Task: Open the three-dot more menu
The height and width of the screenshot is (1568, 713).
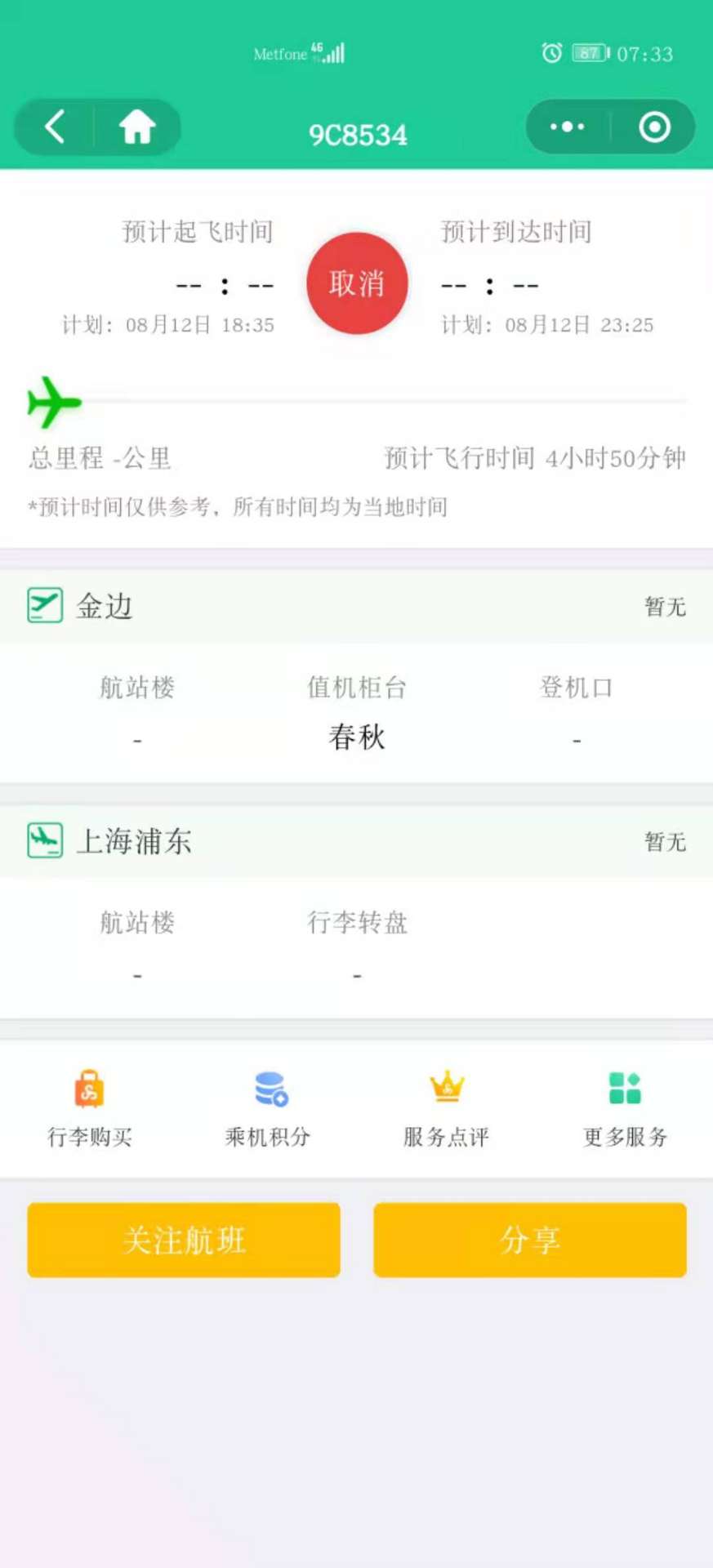Action: pyautogui.click(x=568, y=127)
